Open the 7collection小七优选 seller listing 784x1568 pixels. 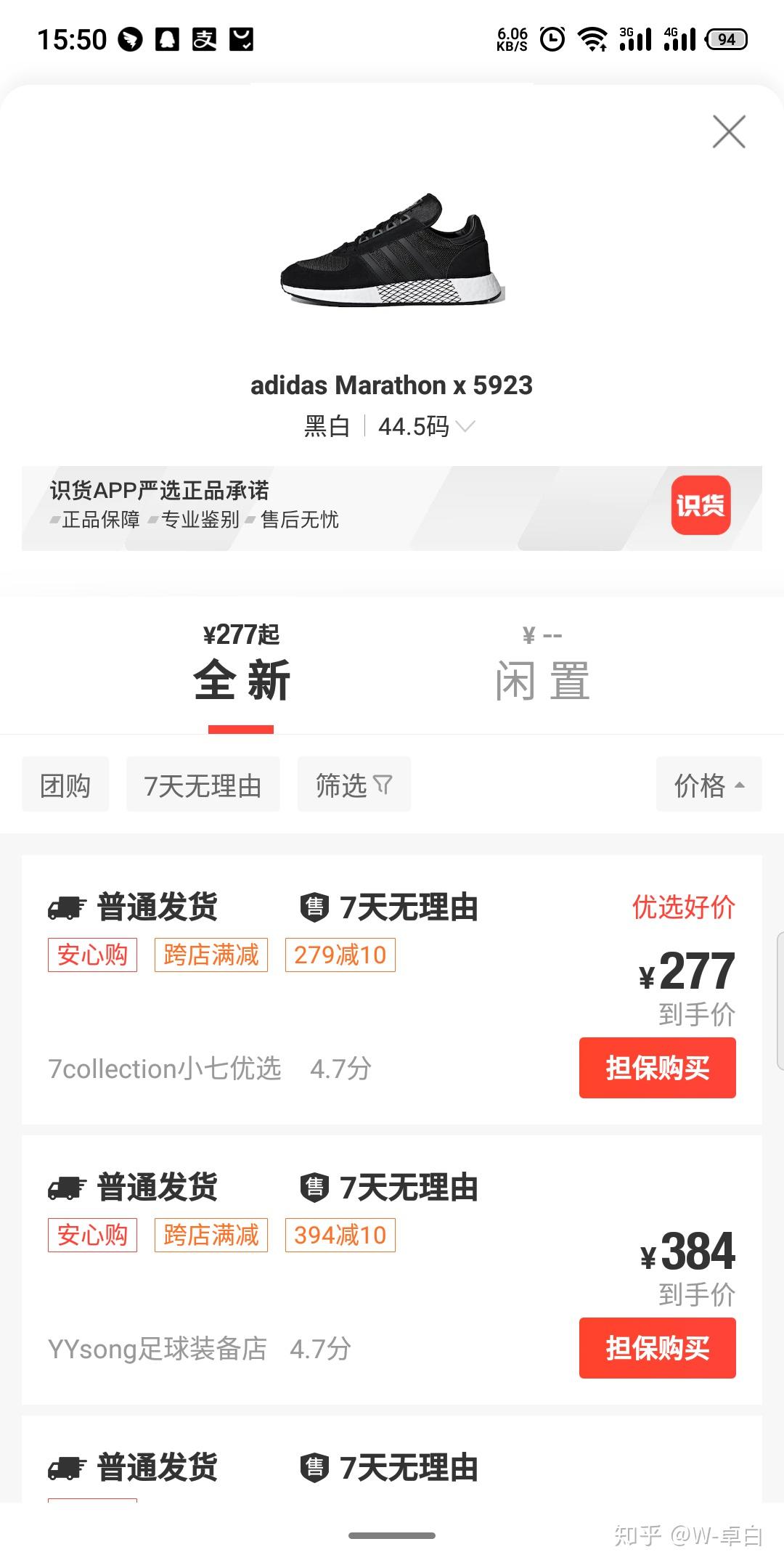(165, 1069)
